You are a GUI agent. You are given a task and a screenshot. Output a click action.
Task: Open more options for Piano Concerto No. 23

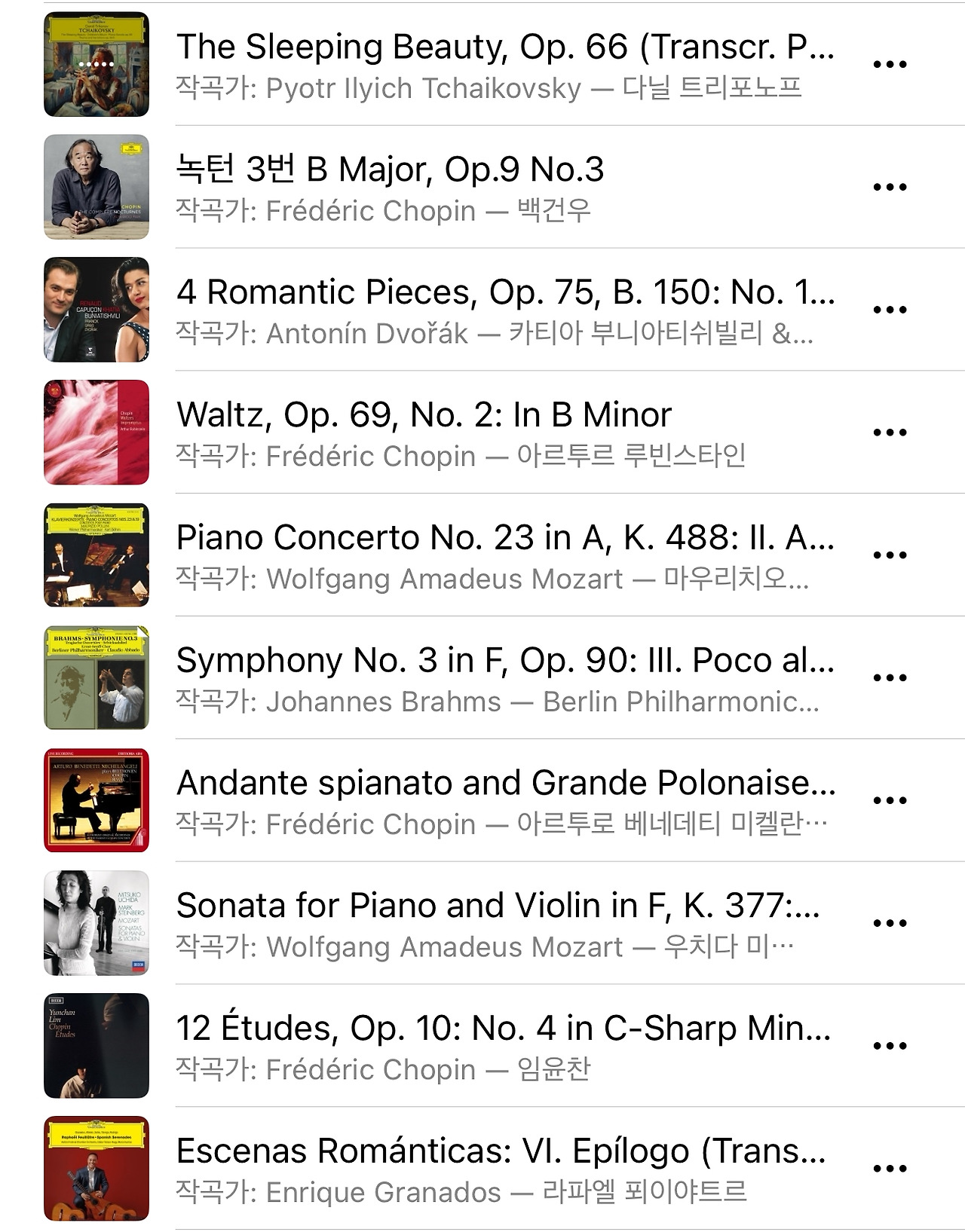890,555
